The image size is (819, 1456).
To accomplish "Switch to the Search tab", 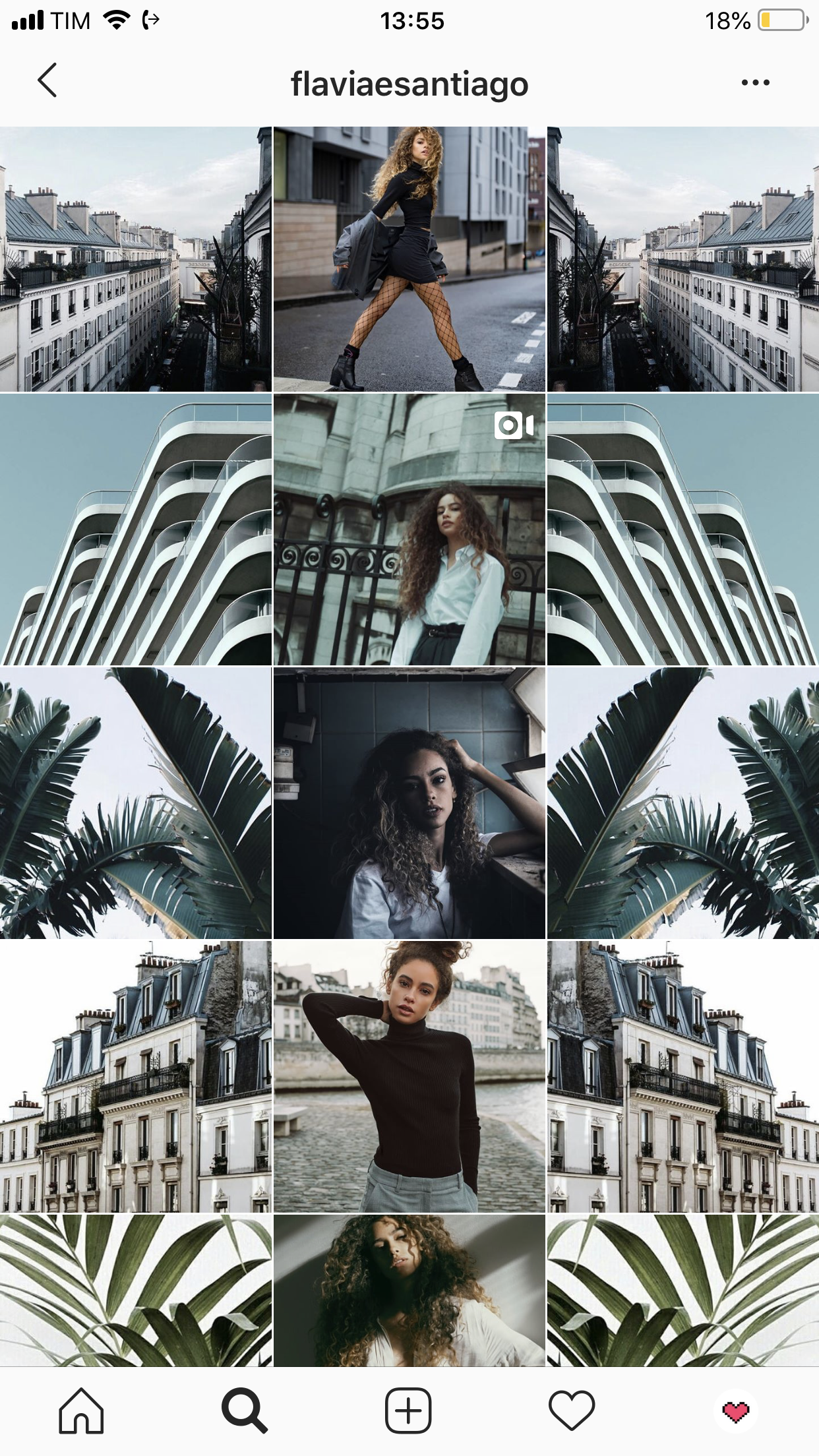I will click(x=245, y=1411).
